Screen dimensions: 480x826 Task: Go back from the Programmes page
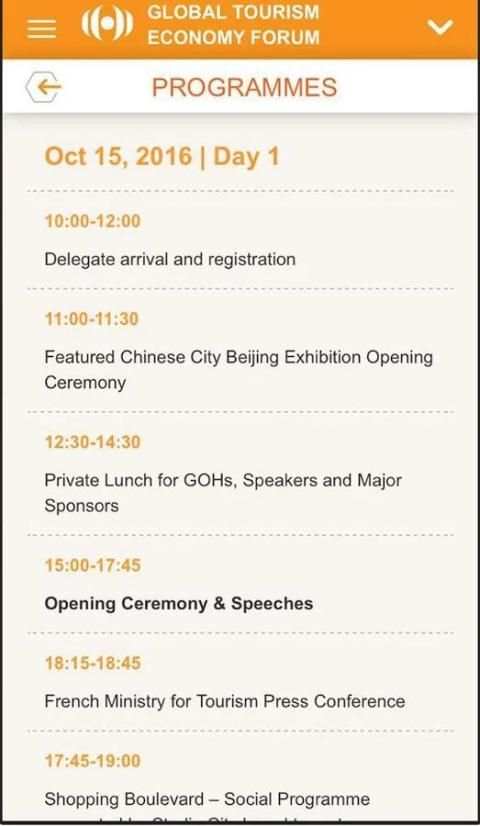click(x=44, y=87)
